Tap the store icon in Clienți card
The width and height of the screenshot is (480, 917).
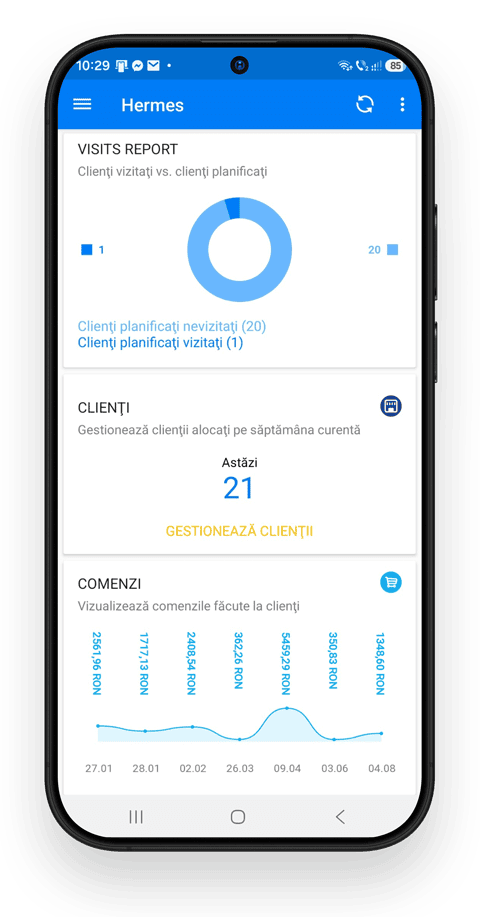point(391,405)
